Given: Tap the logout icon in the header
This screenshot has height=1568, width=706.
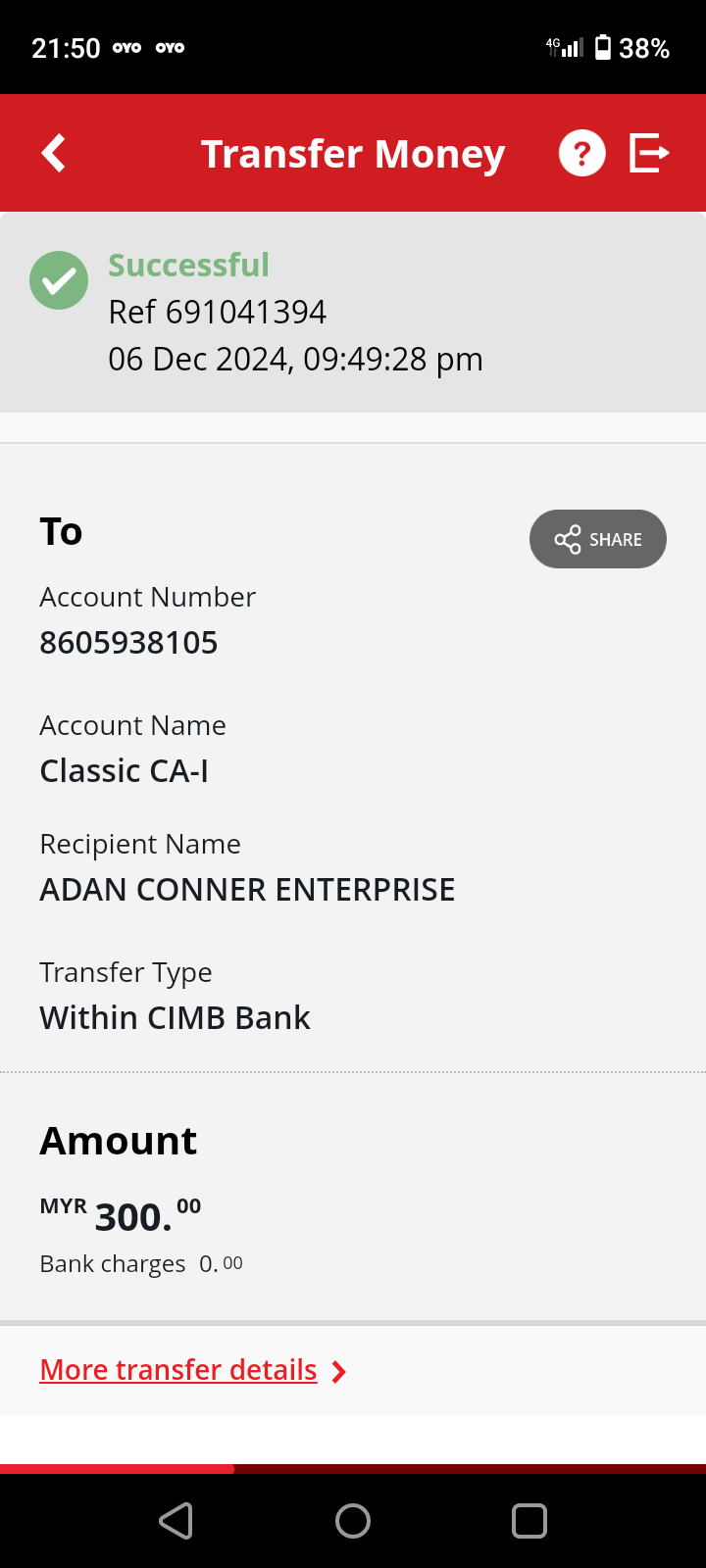Looking at the screenshot, I should tap(648, 154).
